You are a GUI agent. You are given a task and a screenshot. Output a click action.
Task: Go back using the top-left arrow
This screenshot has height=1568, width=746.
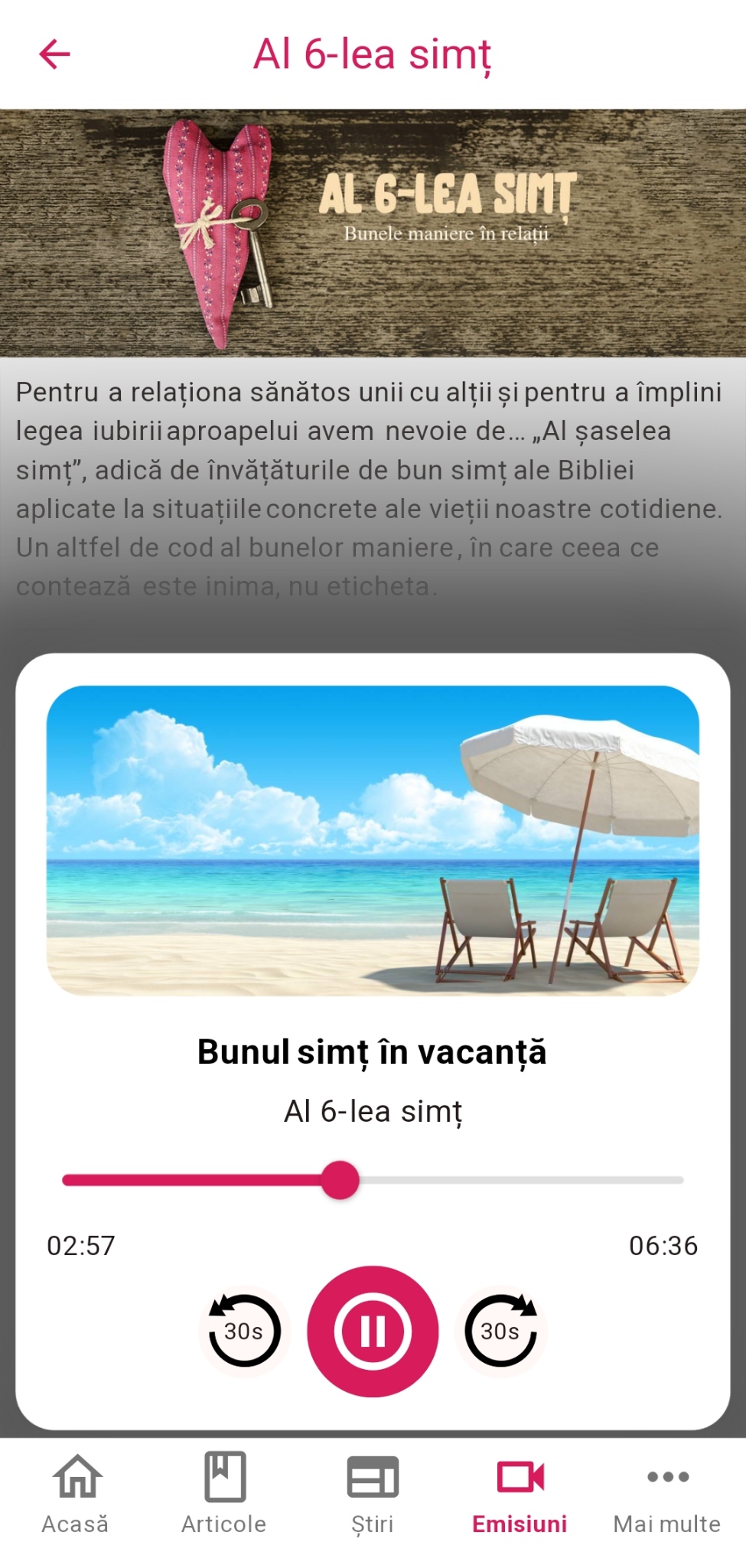[54, 54]
